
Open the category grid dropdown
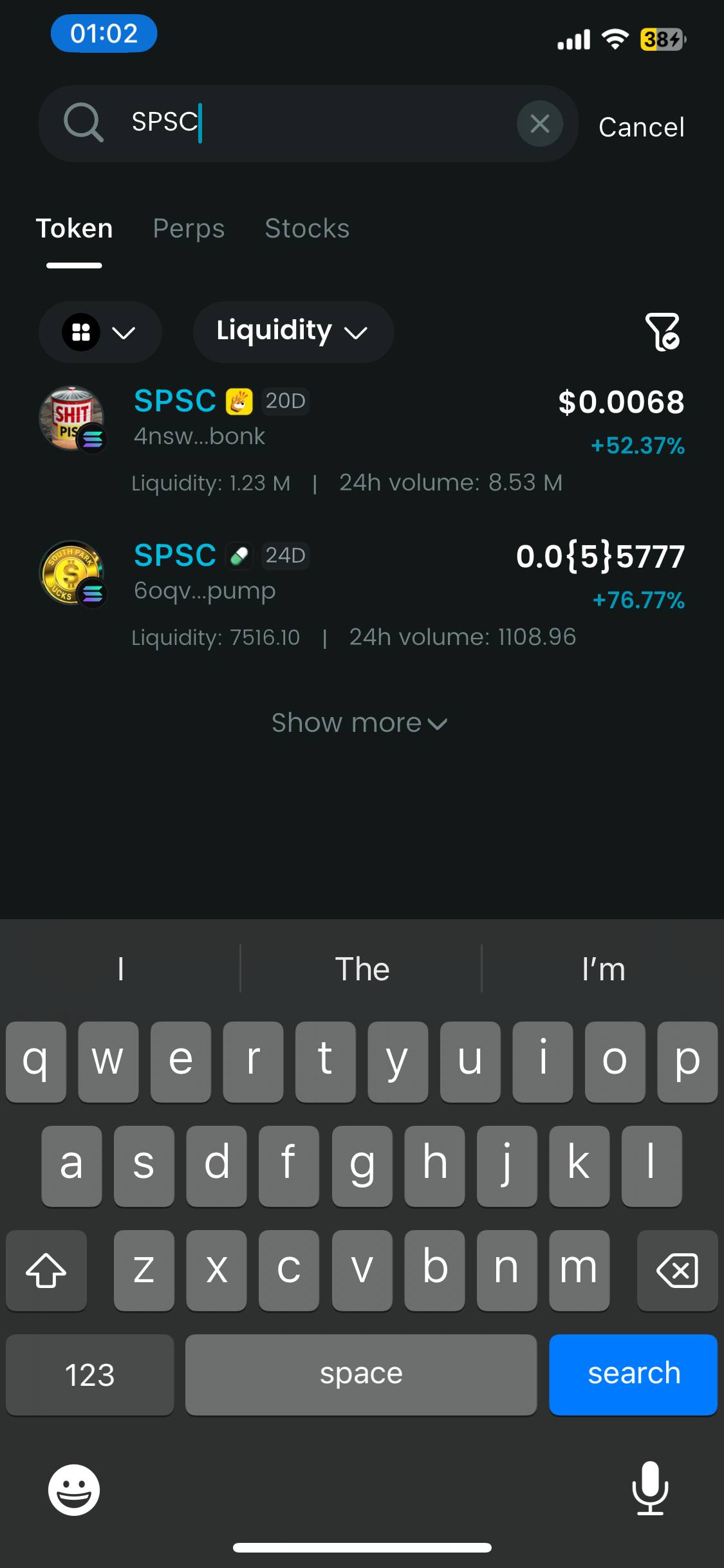click(100, 332)
